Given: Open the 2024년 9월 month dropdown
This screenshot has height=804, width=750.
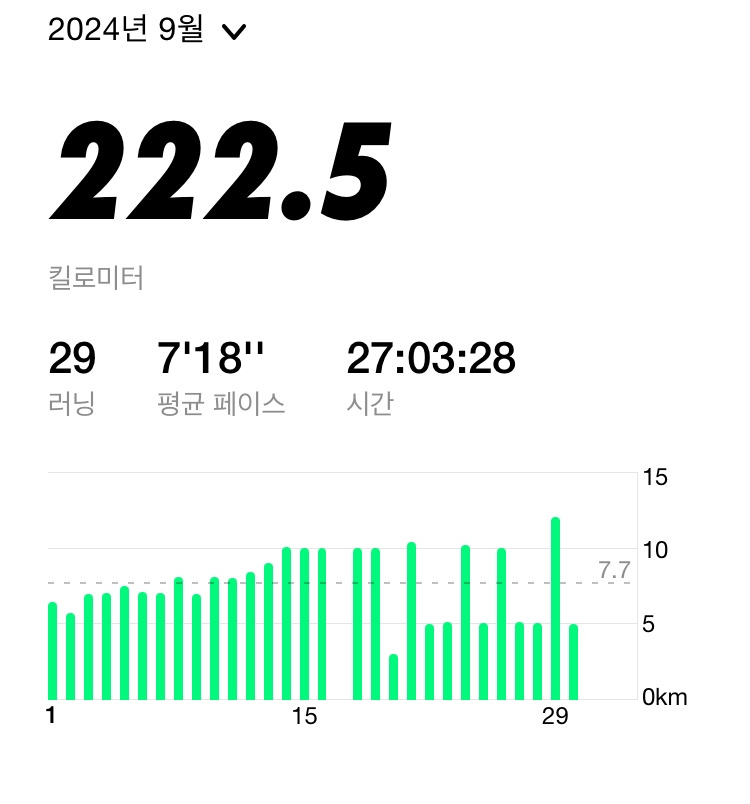Looking at the screenshot, I should point(147,30).
